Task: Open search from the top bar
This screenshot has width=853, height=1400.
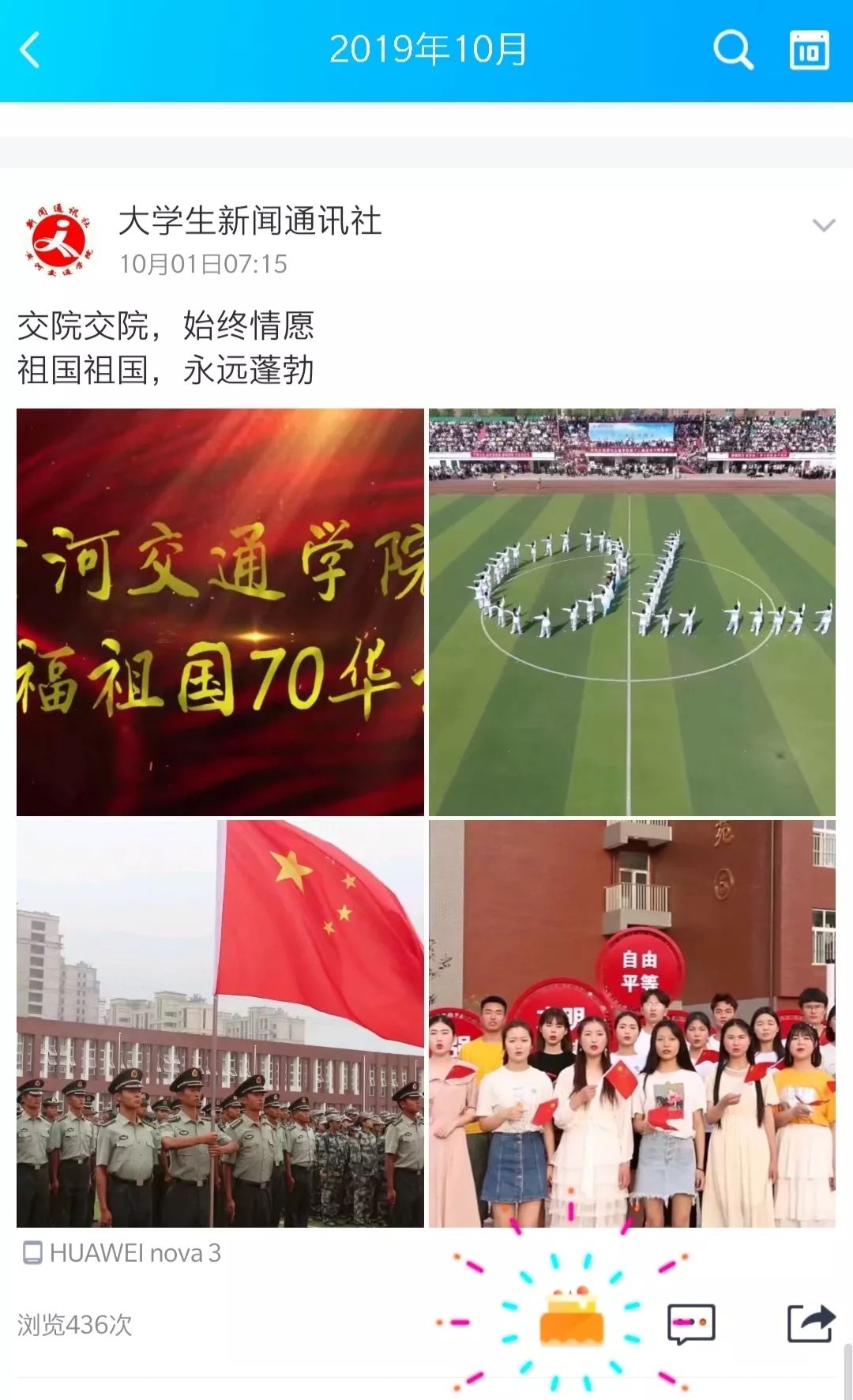Action: coord(733,51)
